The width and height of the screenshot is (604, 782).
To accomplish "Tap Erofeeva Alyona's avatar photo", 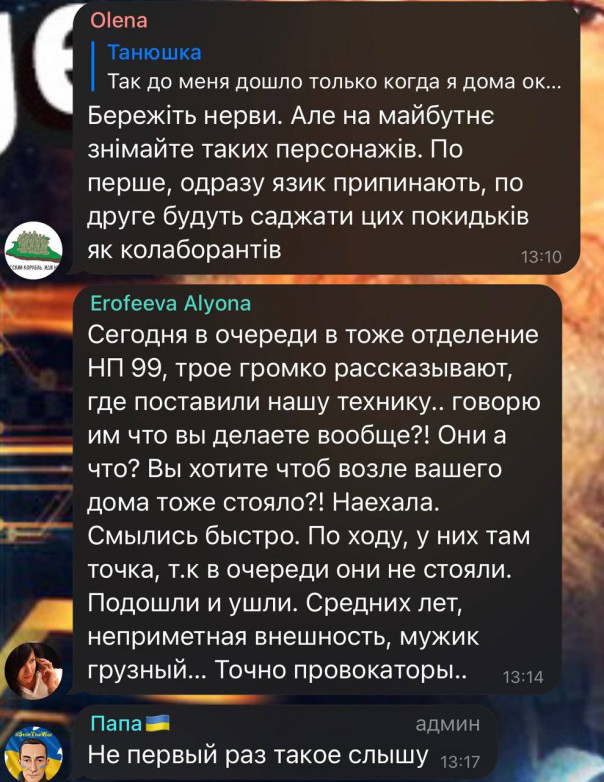I will (x=34, y=669).
